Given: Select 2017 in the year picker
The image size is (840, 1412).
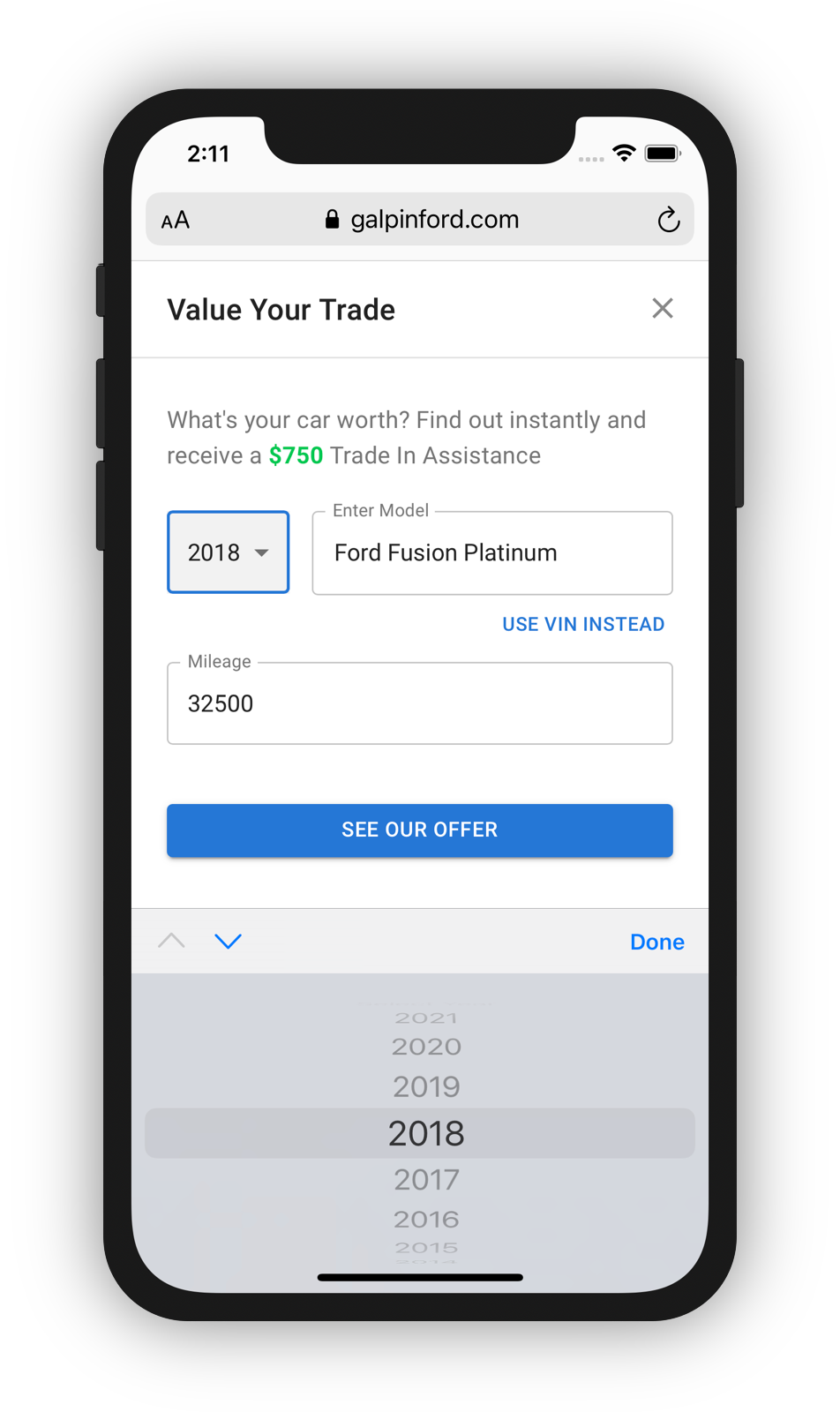Looking at the screenshot, I should click(426, 1179).
